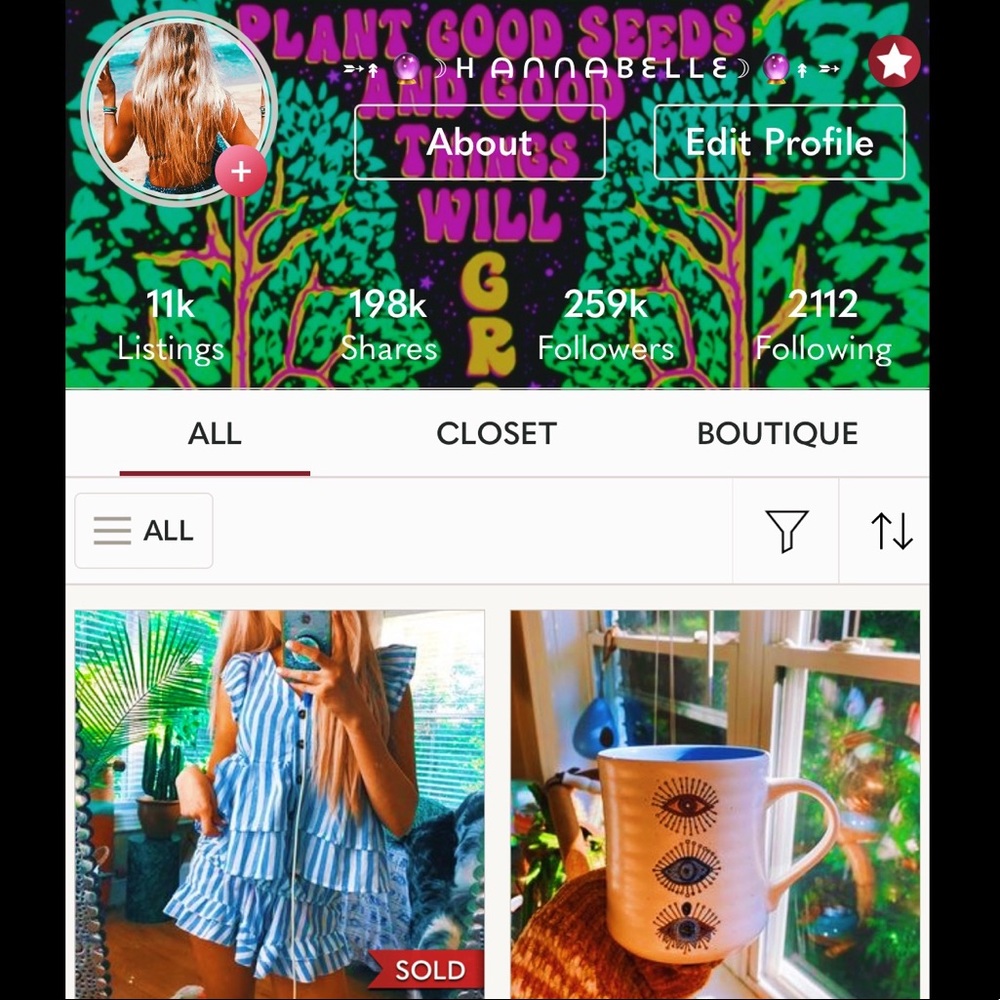Open the About section
The image size is (1000, 1000).
tap(480, 142)
